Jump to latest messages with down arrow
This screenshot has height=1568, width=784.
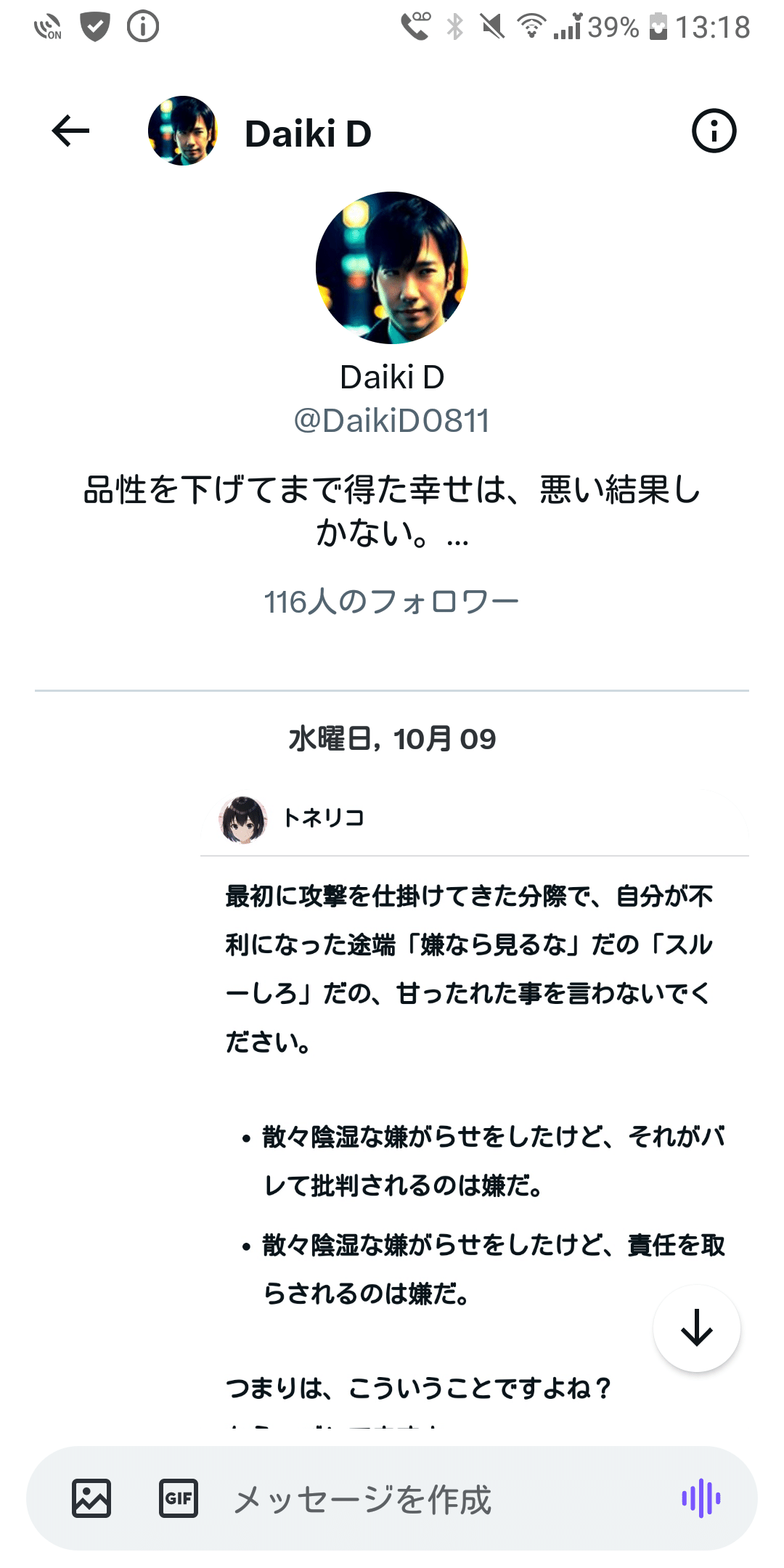pyautogui.click(x=696, y=1328)
